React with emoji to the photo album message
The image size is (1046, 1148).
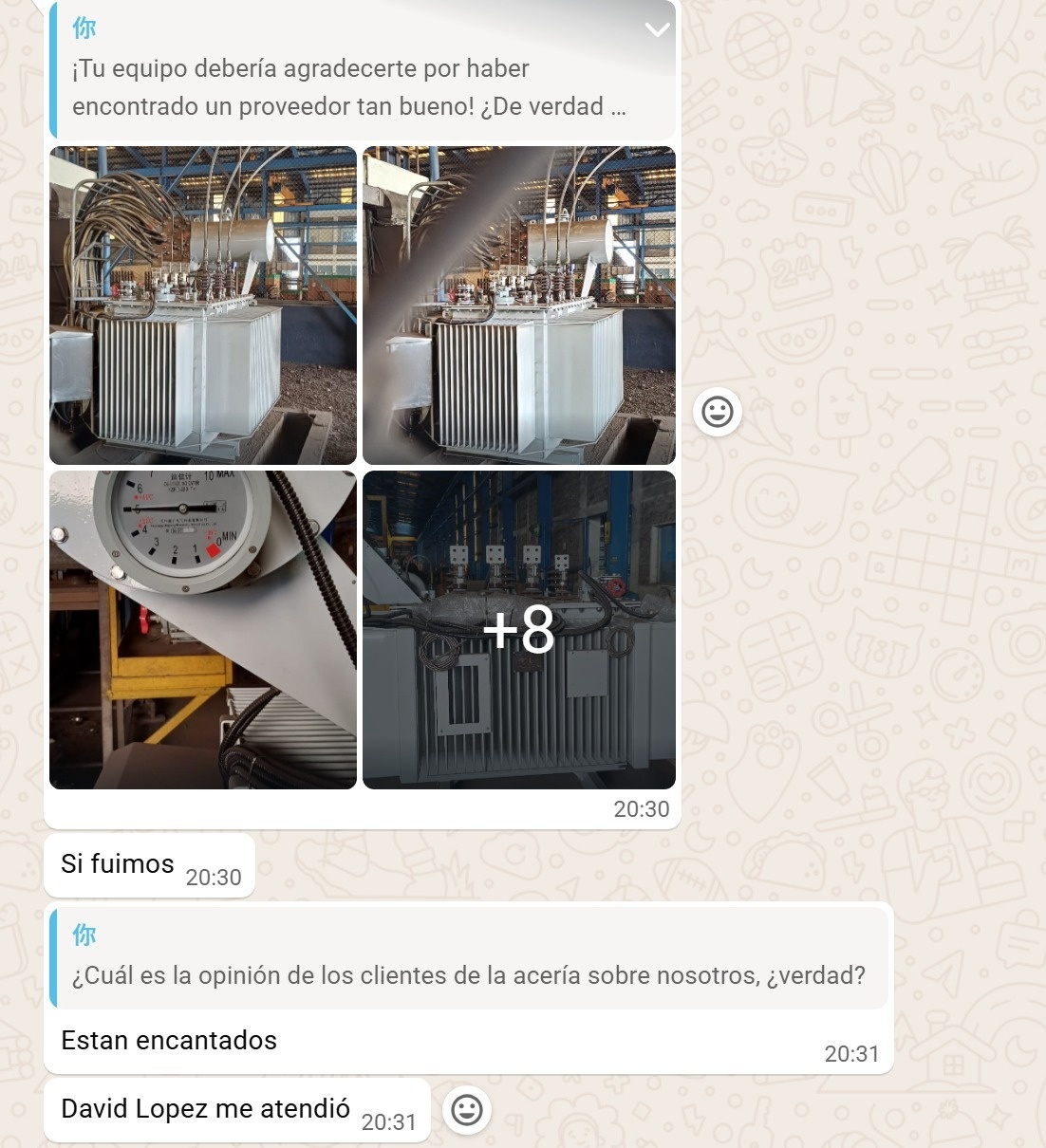point(718,412)
